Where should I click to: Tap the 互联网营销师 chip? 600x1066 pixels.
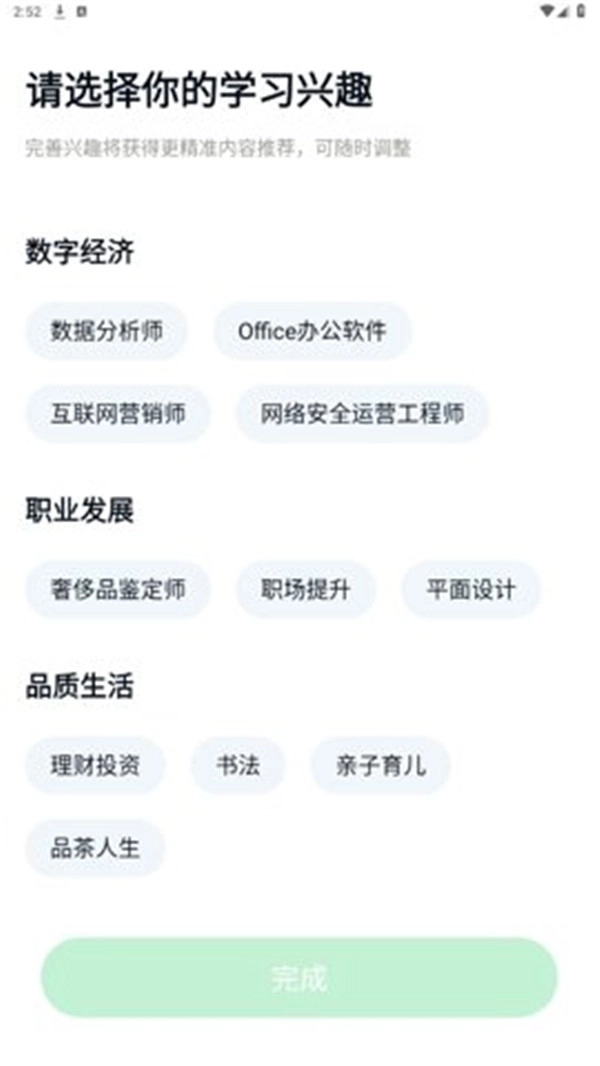[x=118, y=413]
